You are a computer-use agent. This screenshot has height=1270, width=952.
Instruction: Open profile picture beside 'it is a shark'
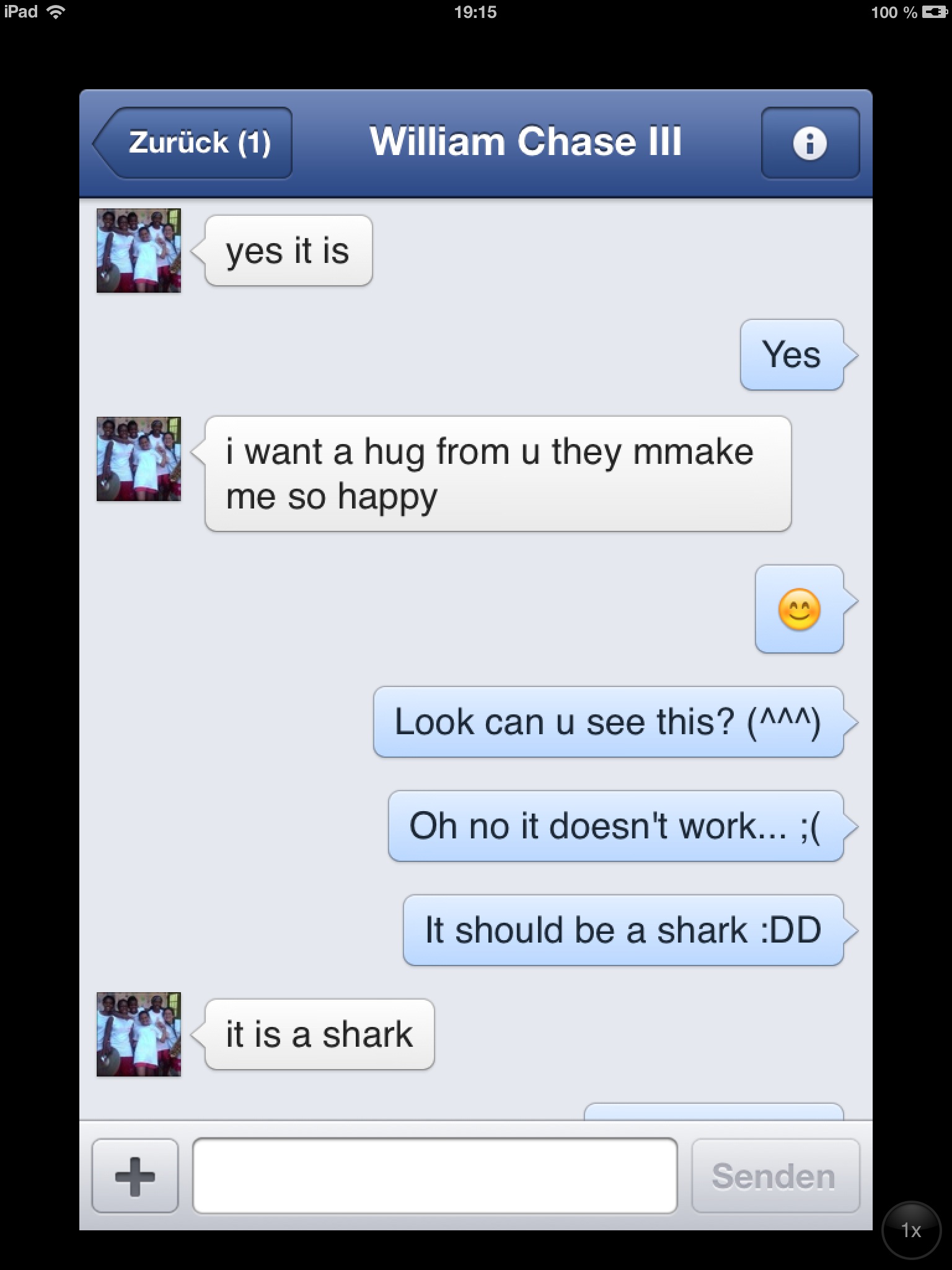[x=139, y=1034]
